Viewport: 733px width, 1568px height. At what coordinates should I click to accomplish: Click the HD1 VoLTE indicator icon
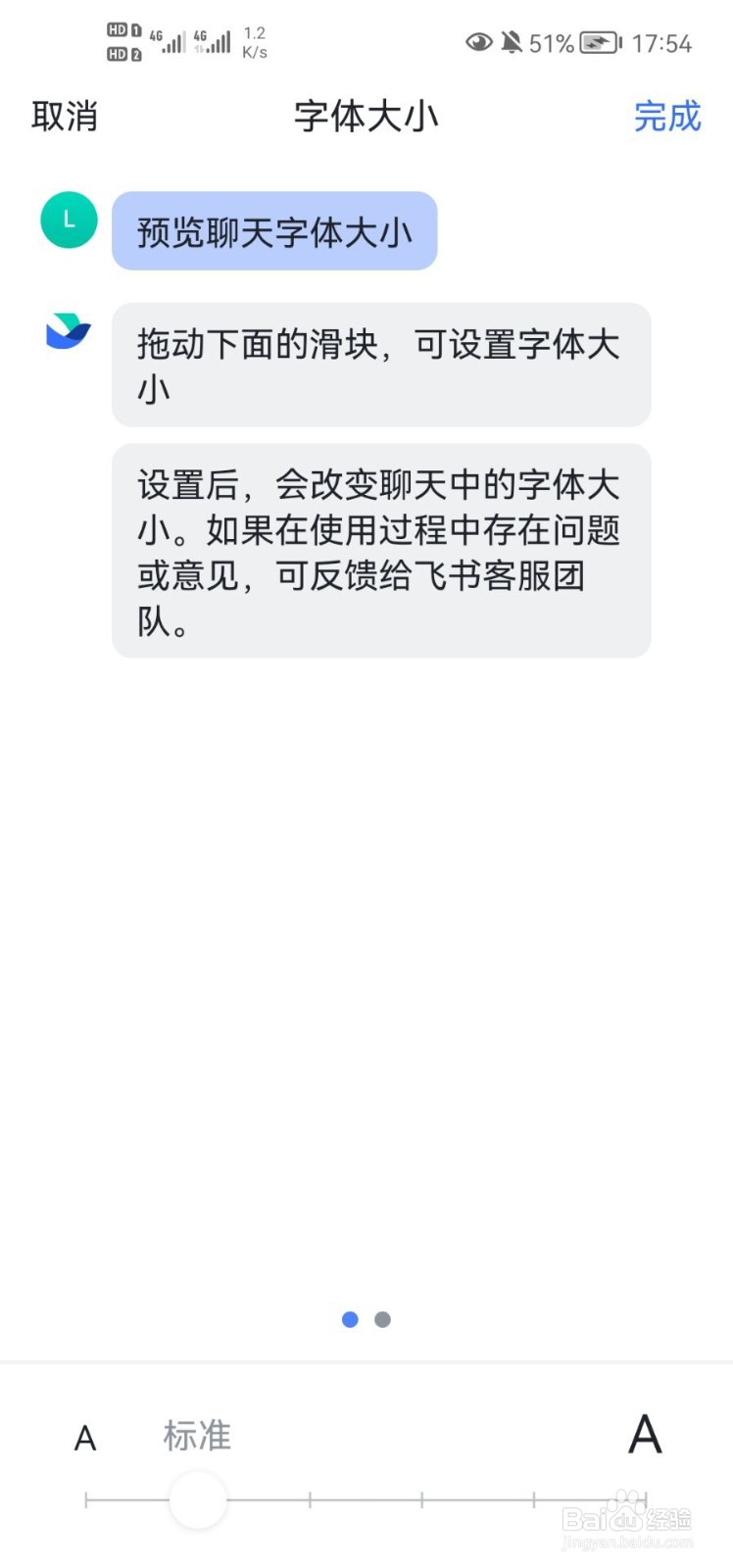122,30
